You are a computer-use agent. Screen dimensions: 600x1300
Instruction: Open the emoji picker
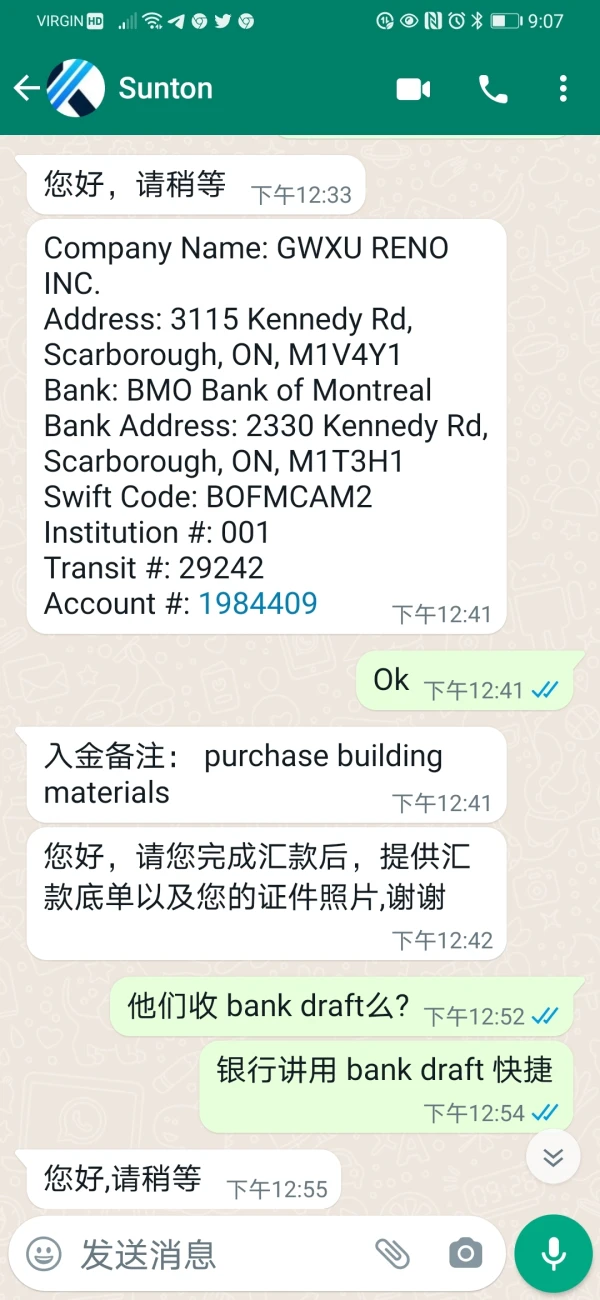[x=43, y=1253]
